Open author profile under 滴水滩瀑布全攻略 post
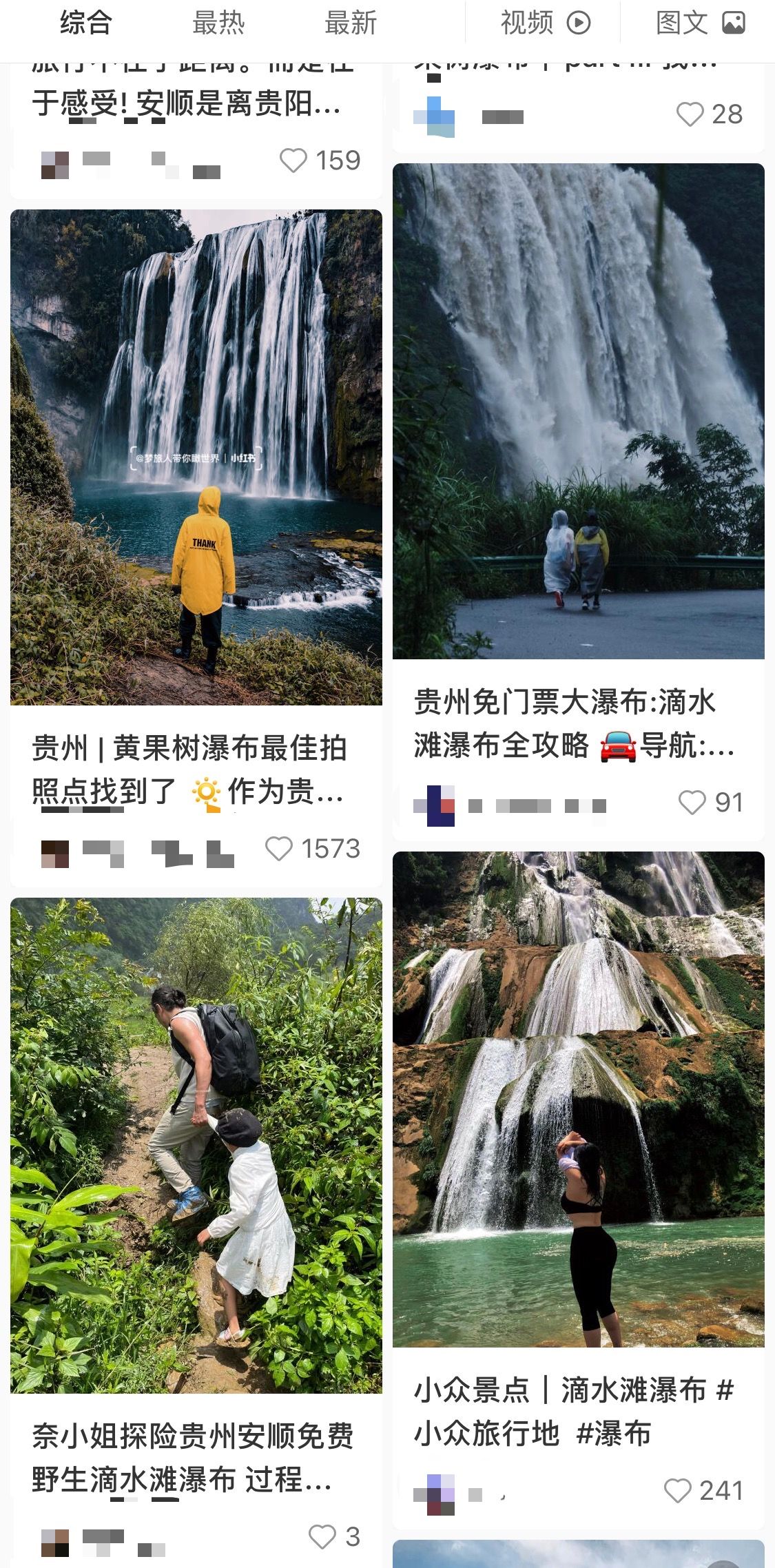Screen dimensions: 775x1568 tap(440, 805)
